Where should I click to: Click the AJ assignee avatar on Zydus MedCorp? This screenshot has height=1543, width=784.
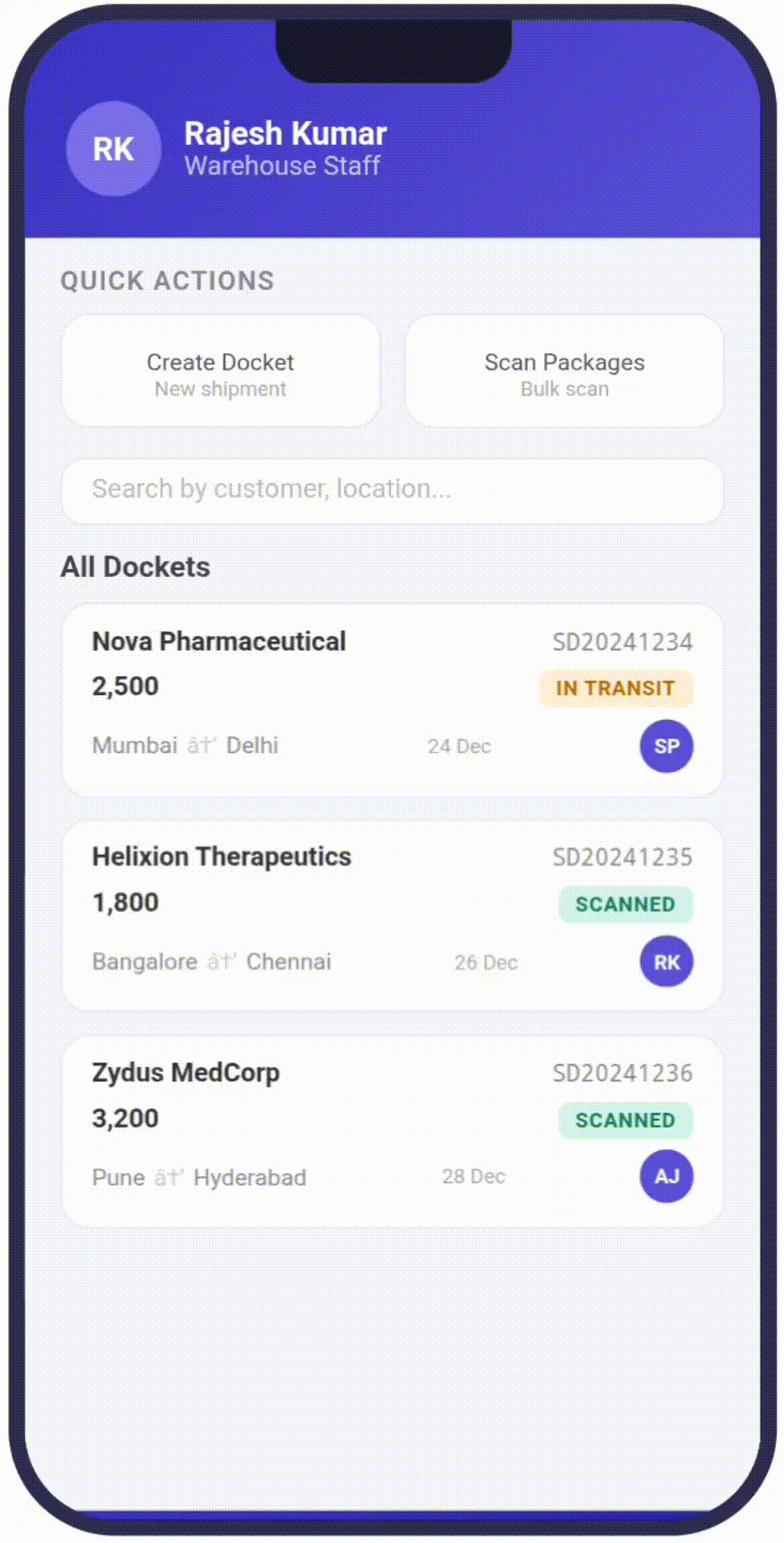[666, 1177]
